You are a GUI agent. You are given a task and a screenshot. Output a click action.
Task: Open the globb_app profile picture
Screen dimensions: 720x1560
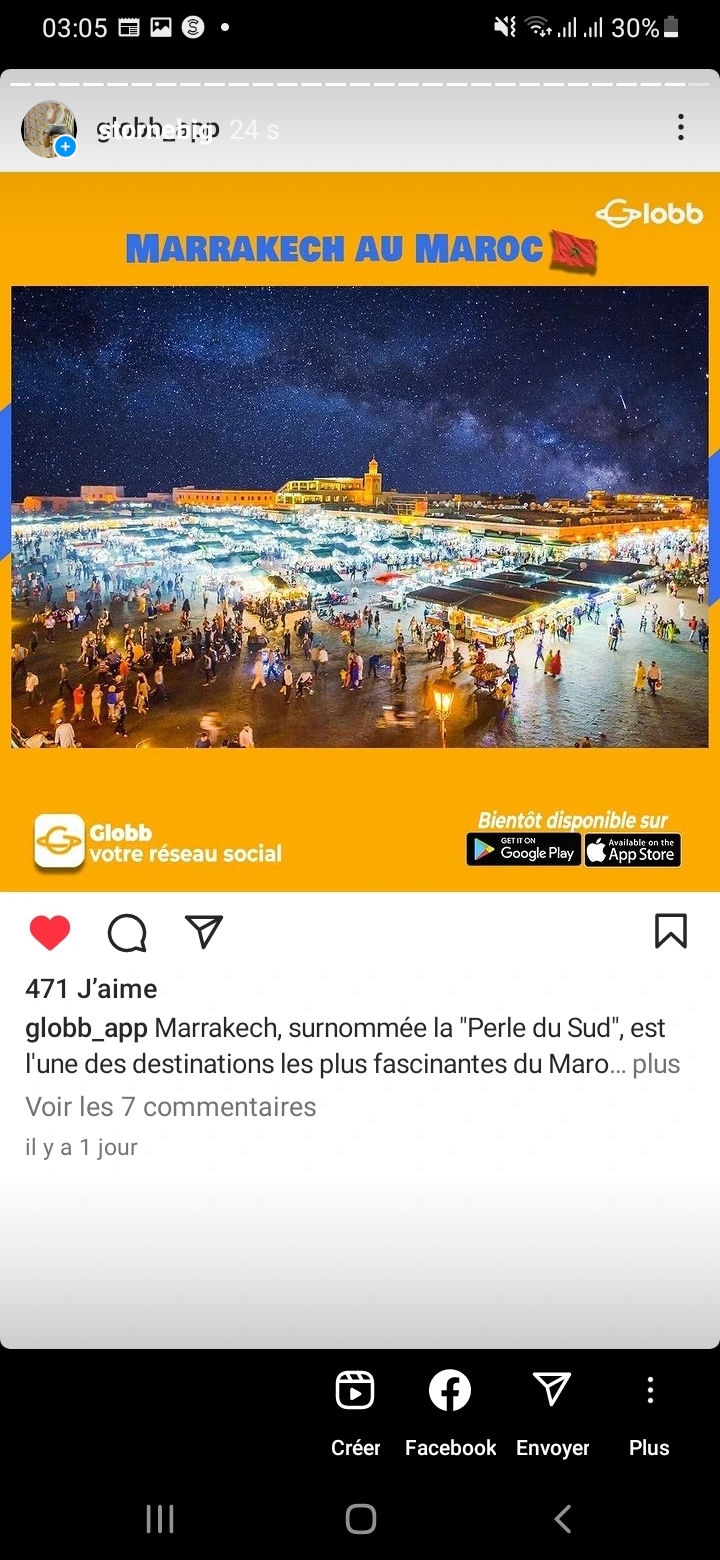49,129
